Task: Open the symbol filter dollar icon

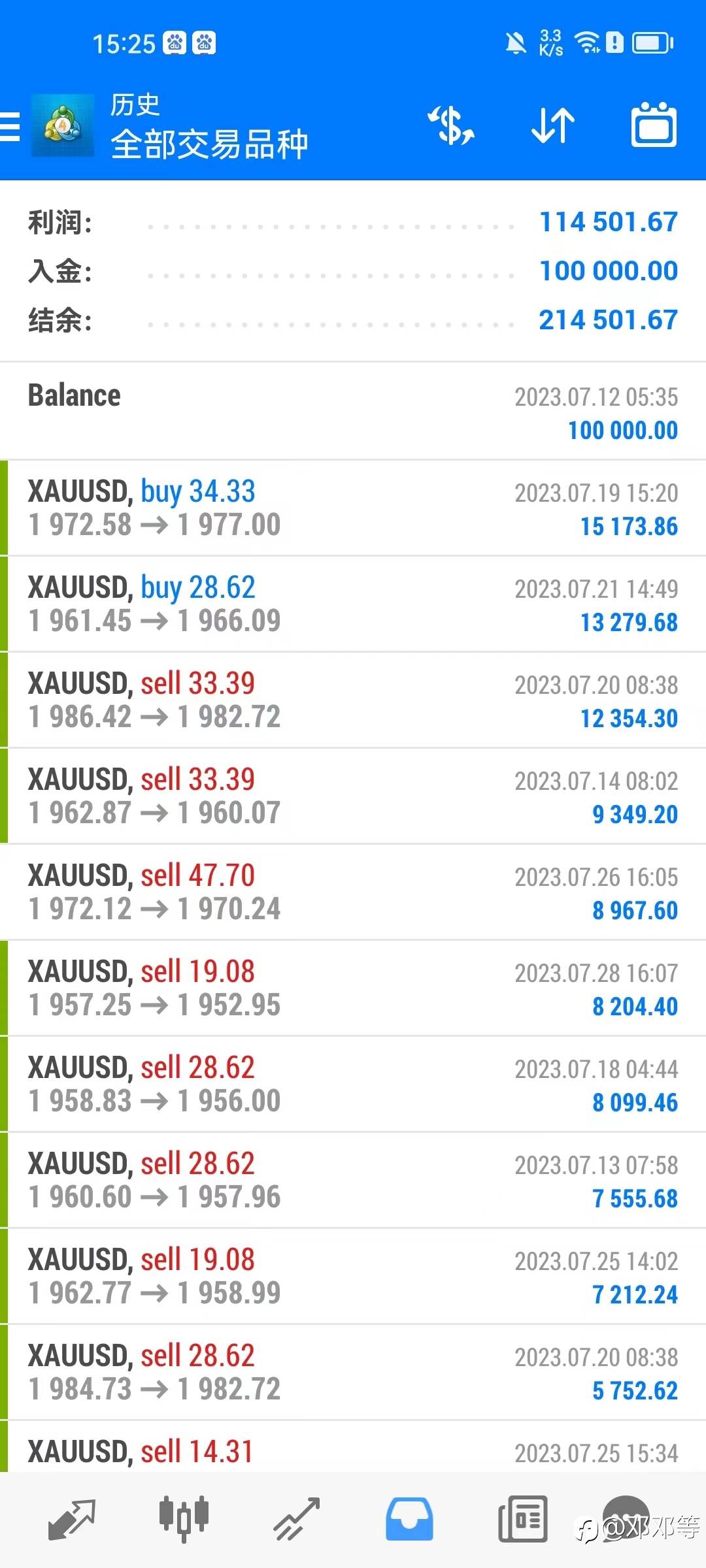Action: click(452, 125)
